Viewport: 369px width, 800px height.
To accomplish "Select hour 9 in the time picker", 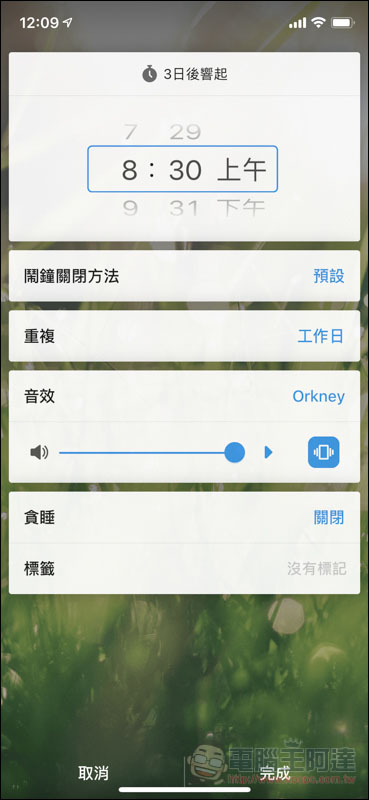I will [x=130, y=208].
